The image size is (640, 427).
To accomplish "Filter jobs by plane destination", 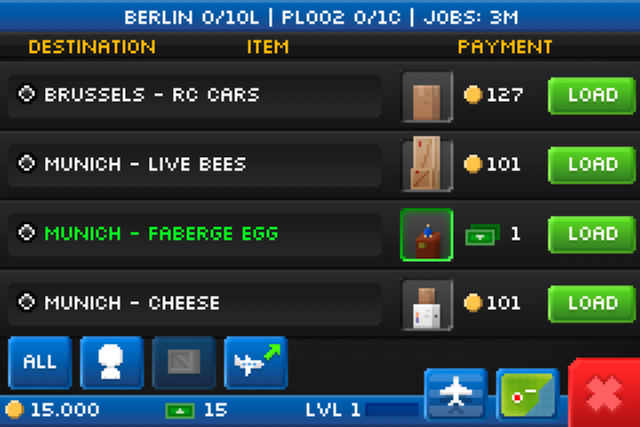I will pyautogui.click(x=255, y=362).
